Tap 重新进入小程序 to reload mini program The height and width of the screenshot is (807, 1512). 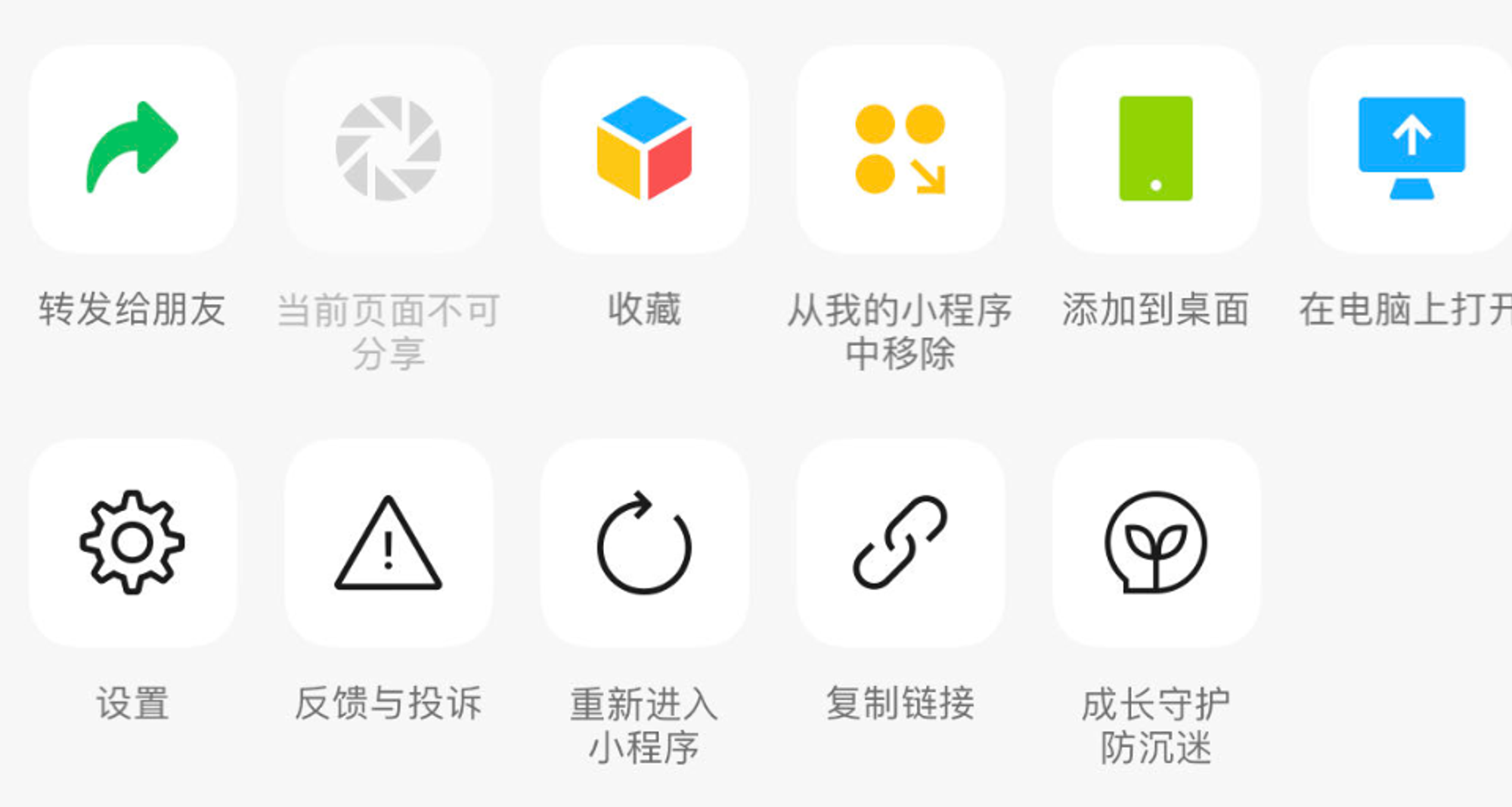pyautogui.click(x=644, y=542)
